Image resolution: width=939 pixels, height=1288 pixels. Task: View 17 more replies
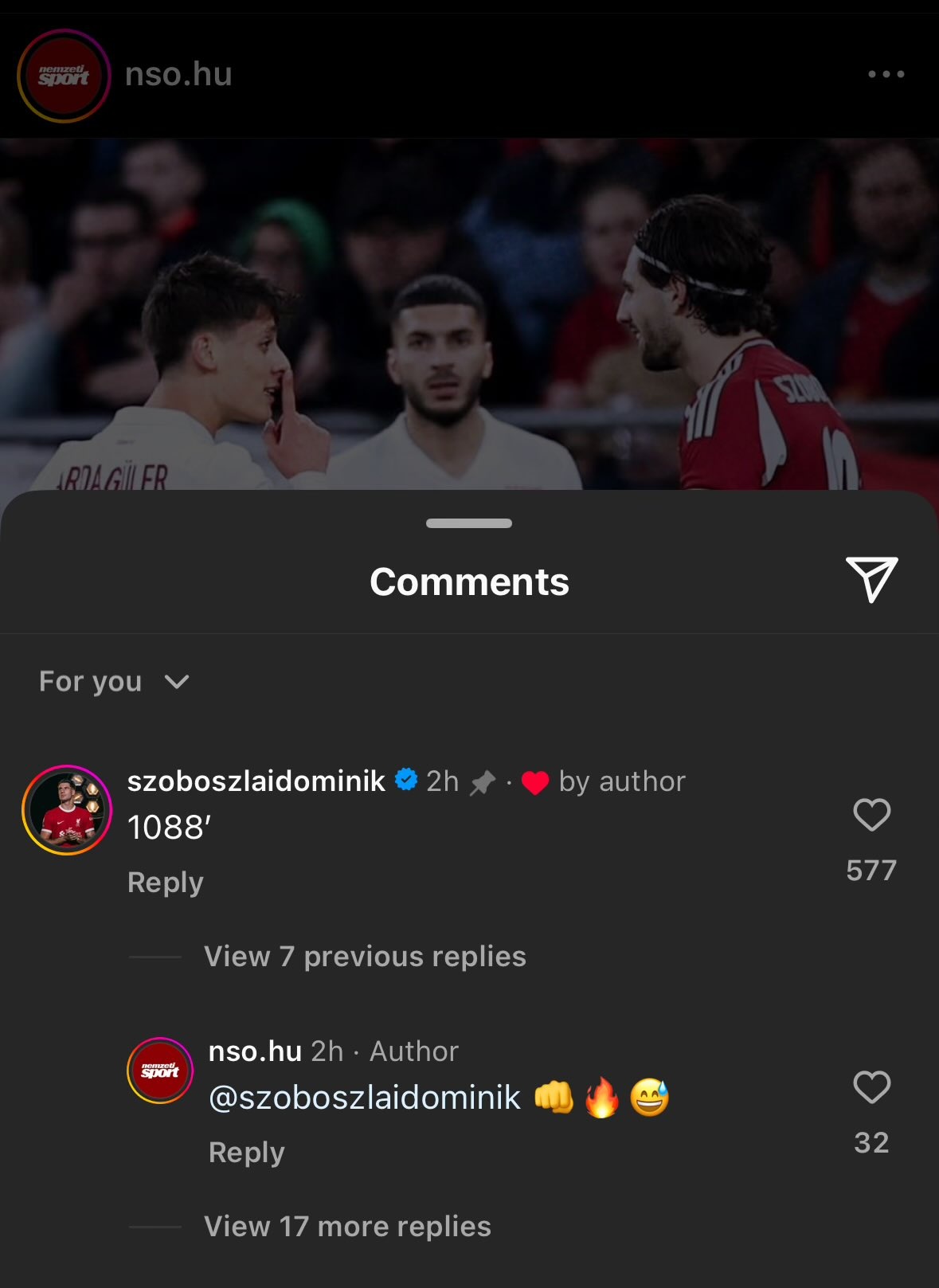pos(347,1227)
